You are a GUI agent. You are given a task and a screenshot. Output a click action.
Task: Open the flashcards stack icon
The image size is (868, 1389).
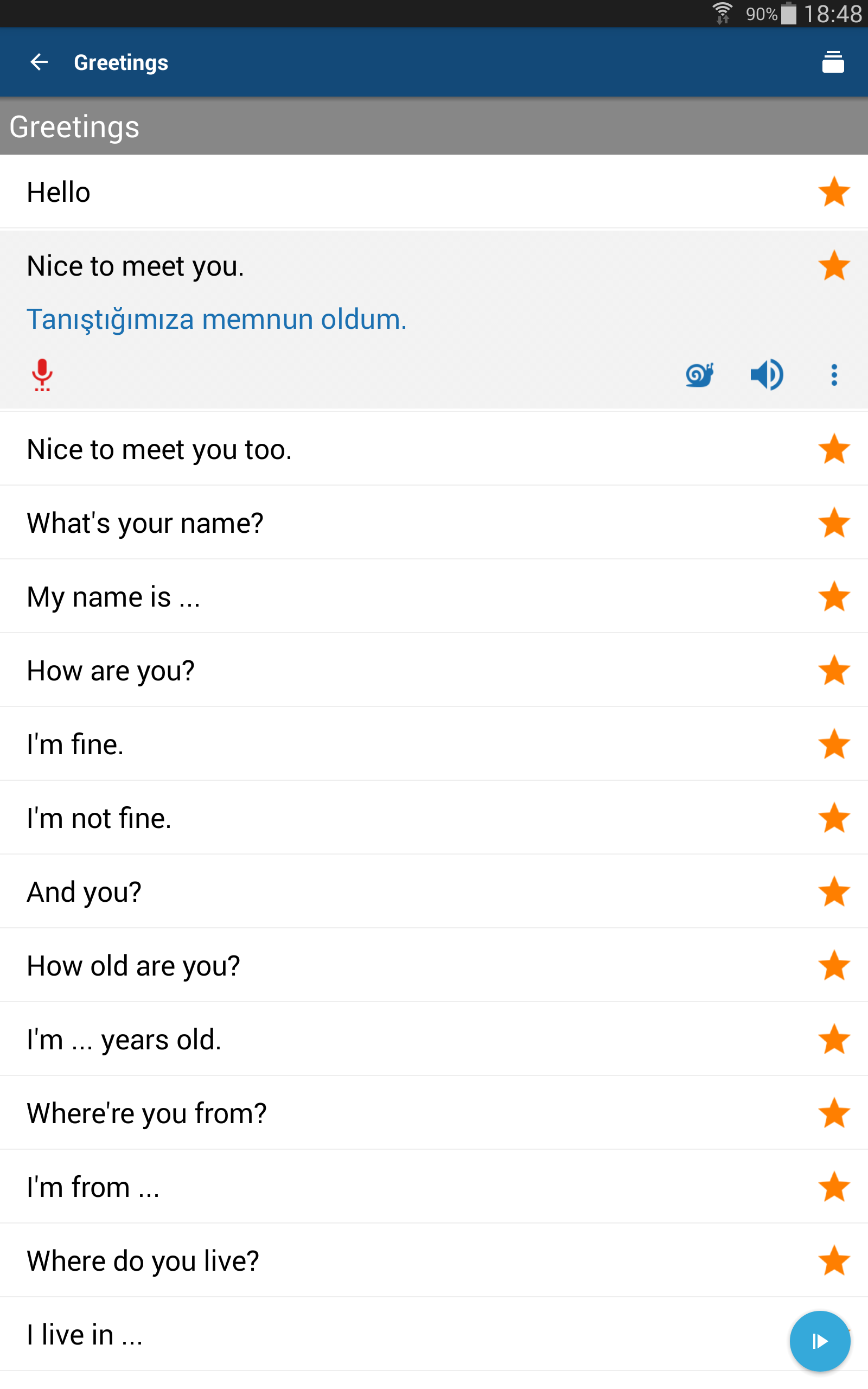point(832,62)
